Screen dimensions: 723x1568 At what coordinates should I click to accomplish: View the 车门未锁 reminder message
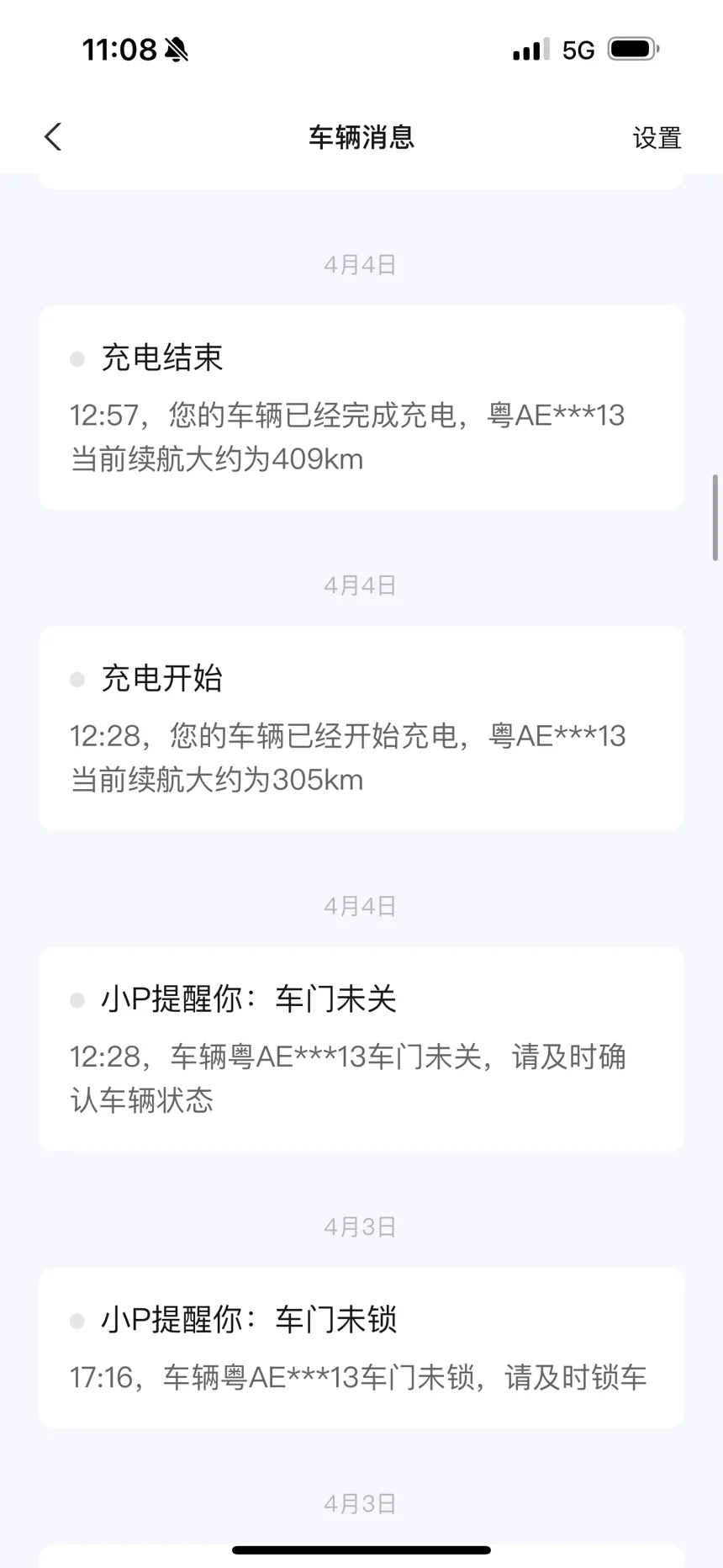361,1348
